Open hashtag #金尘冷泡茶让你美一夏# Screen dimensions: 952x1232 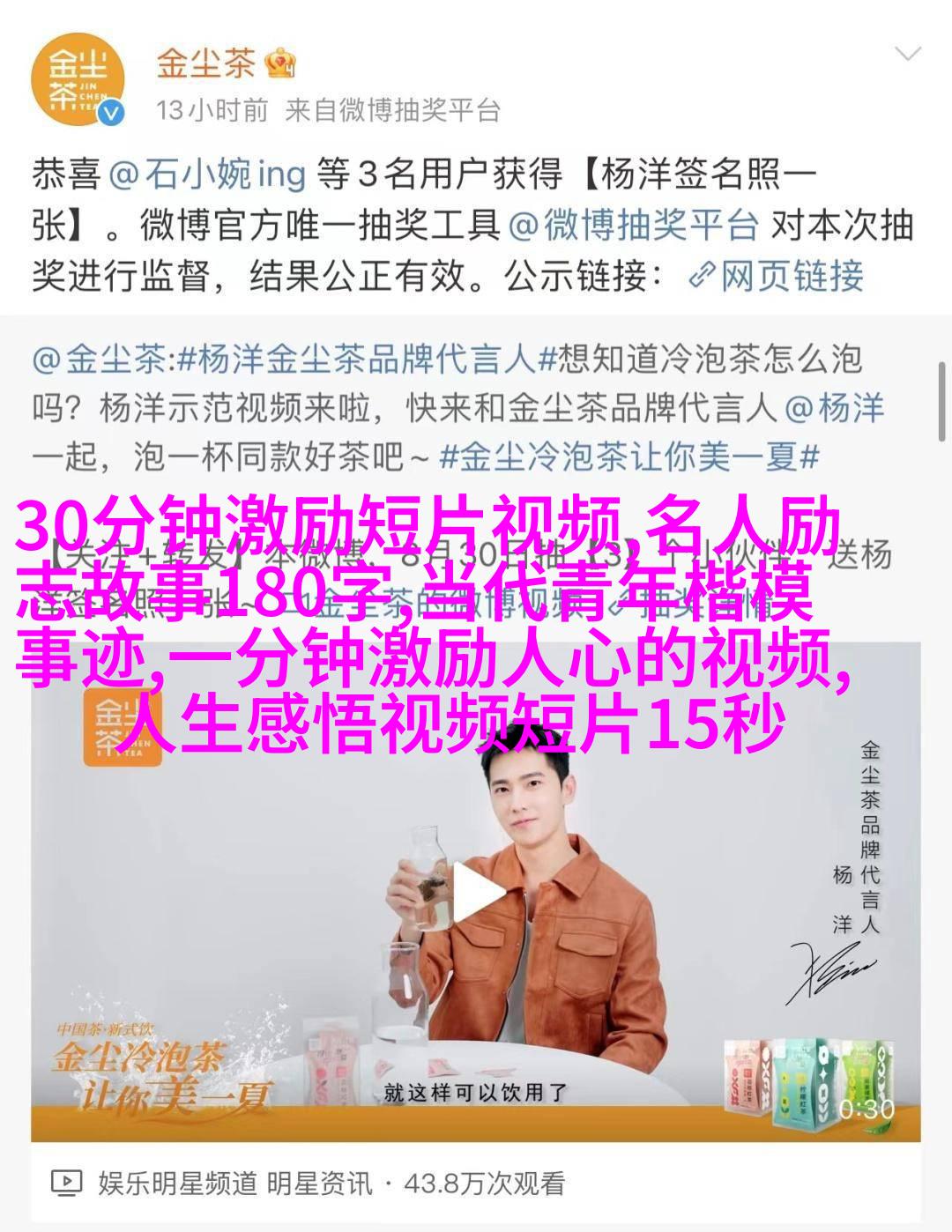(629, 457)
